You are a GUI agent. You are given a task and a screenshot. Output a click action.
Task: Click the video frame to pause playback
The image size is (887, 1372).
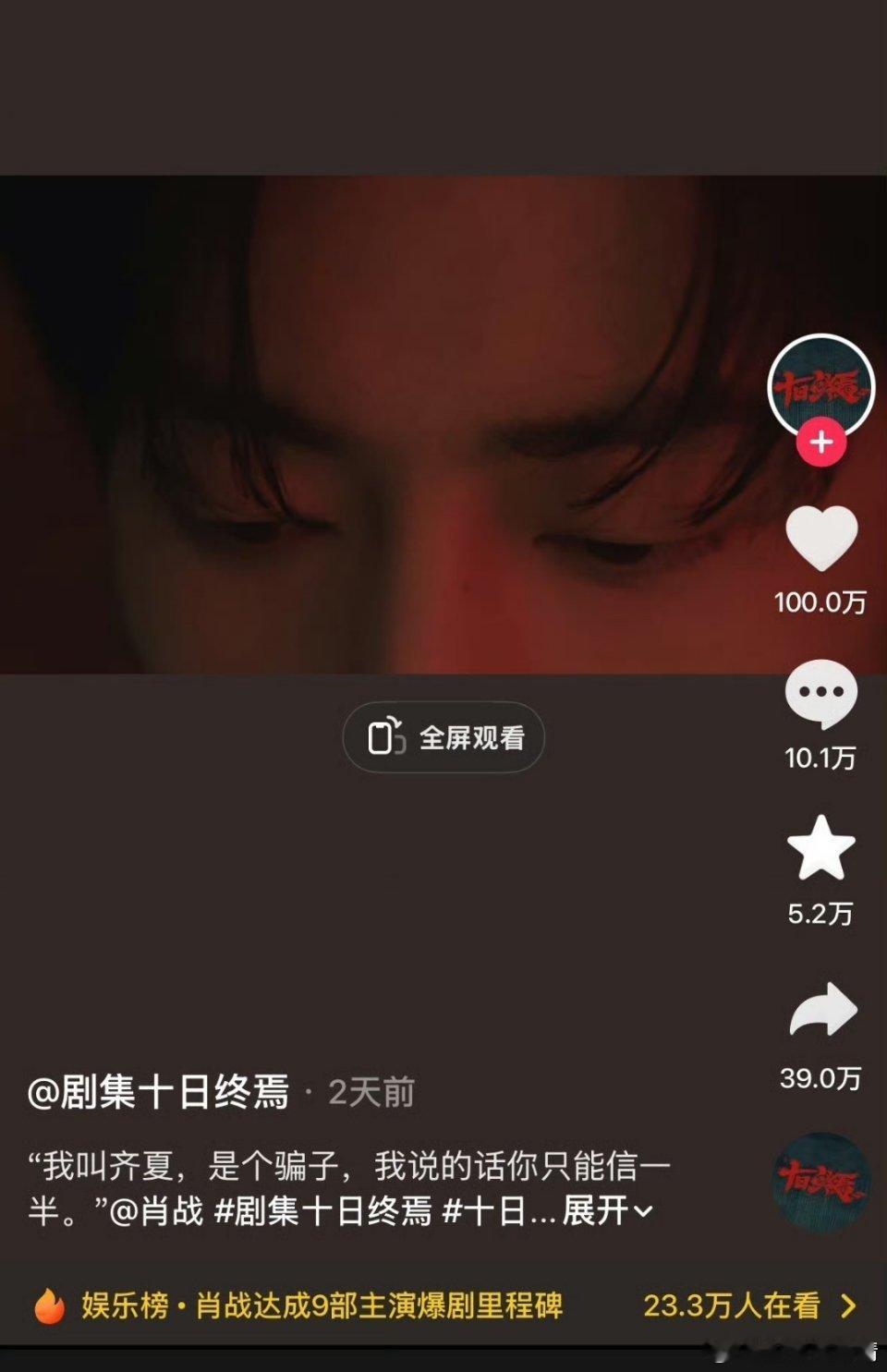(370, 416)
